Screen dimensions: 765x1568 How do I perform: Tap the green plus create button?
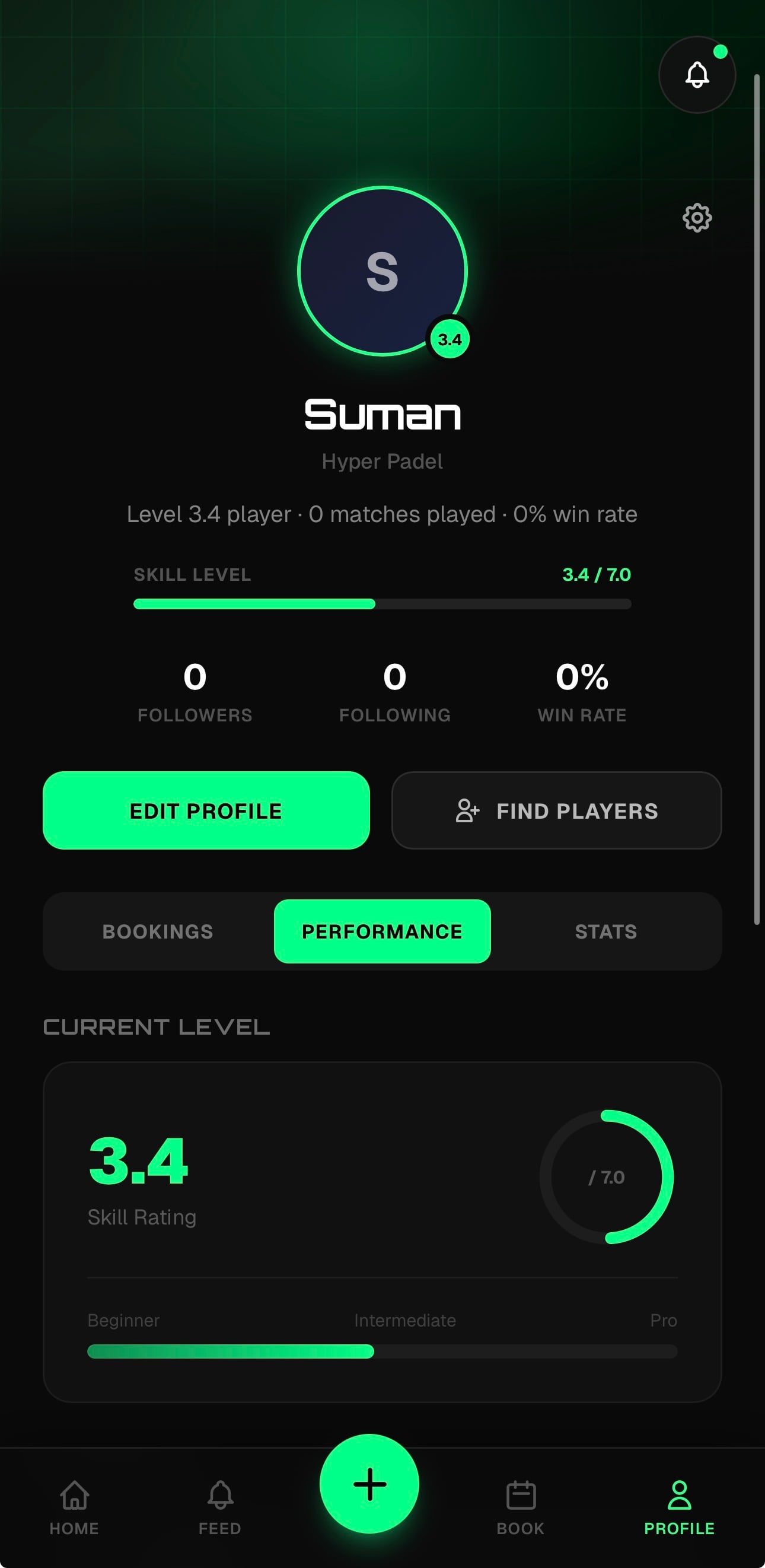369,1484
